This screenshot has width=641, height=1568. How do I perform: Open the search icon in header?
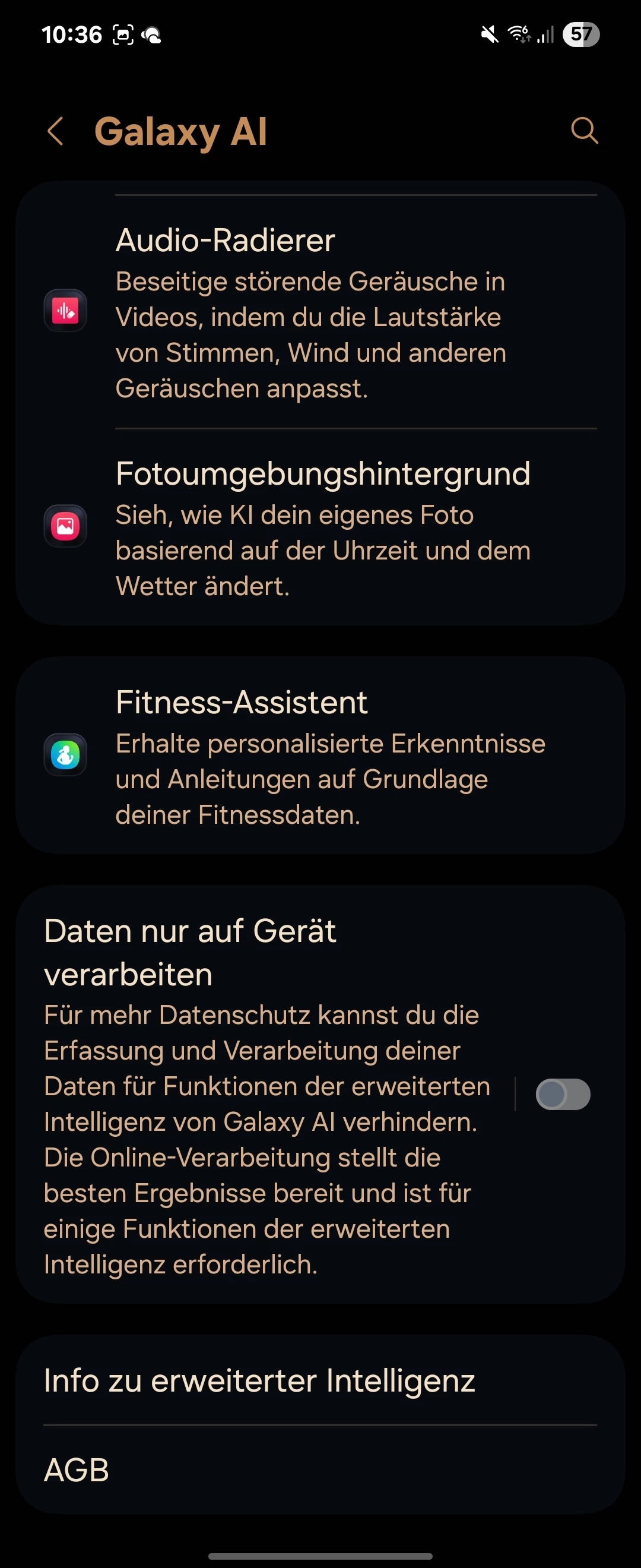click(585, 130)
